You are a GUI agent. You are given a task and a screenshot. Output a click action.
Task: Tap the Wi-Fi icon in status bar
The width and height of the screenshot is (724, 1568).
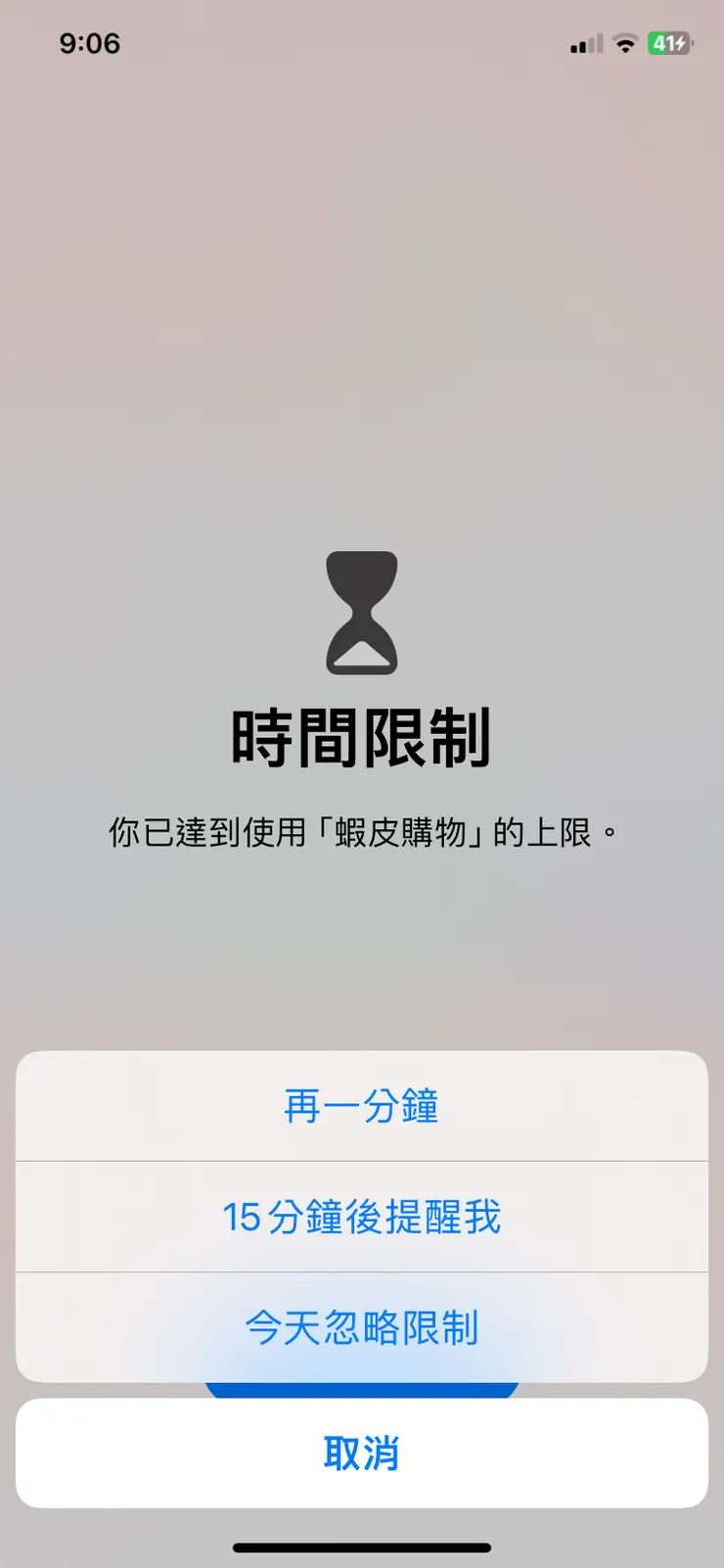625,43
